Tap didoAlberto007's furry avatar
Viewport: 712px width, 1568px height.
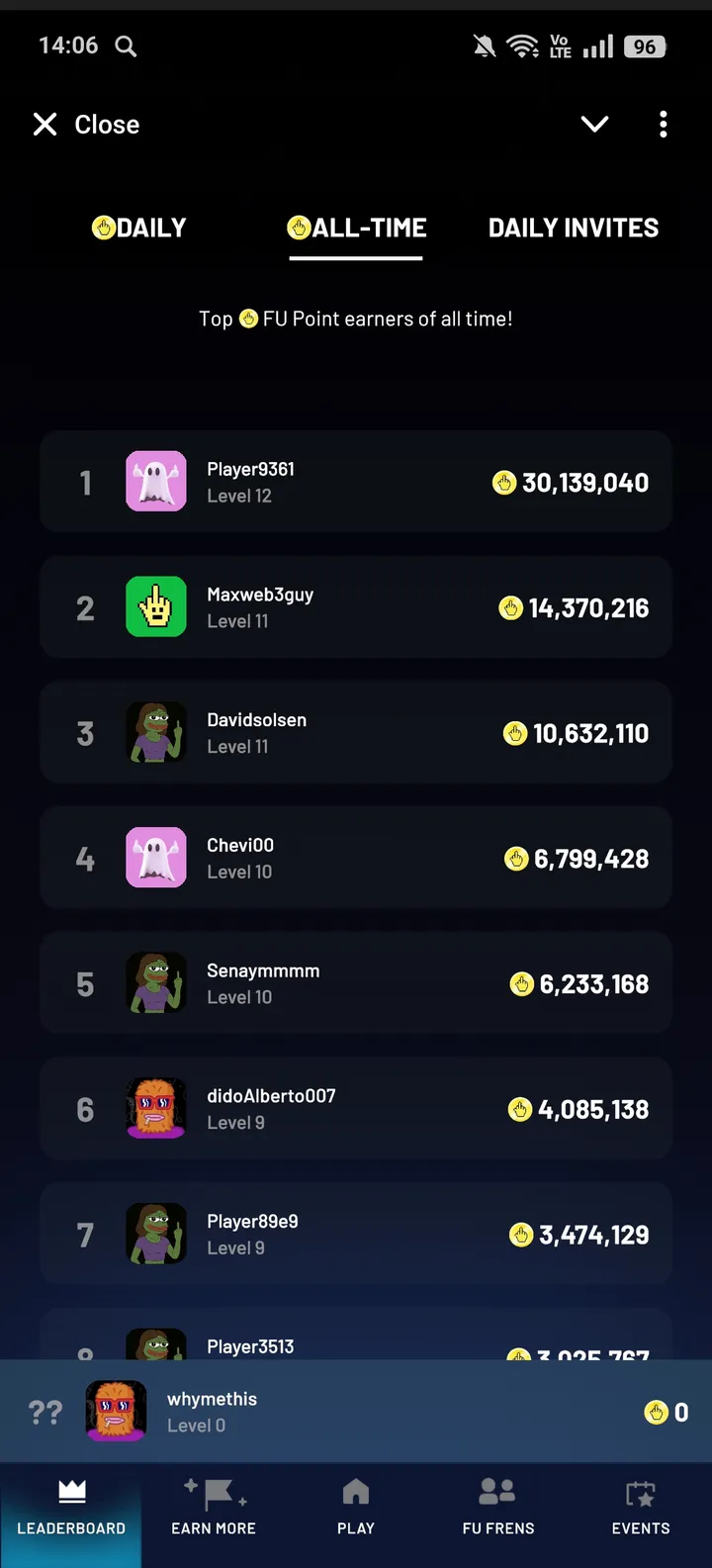point(155,1108)
